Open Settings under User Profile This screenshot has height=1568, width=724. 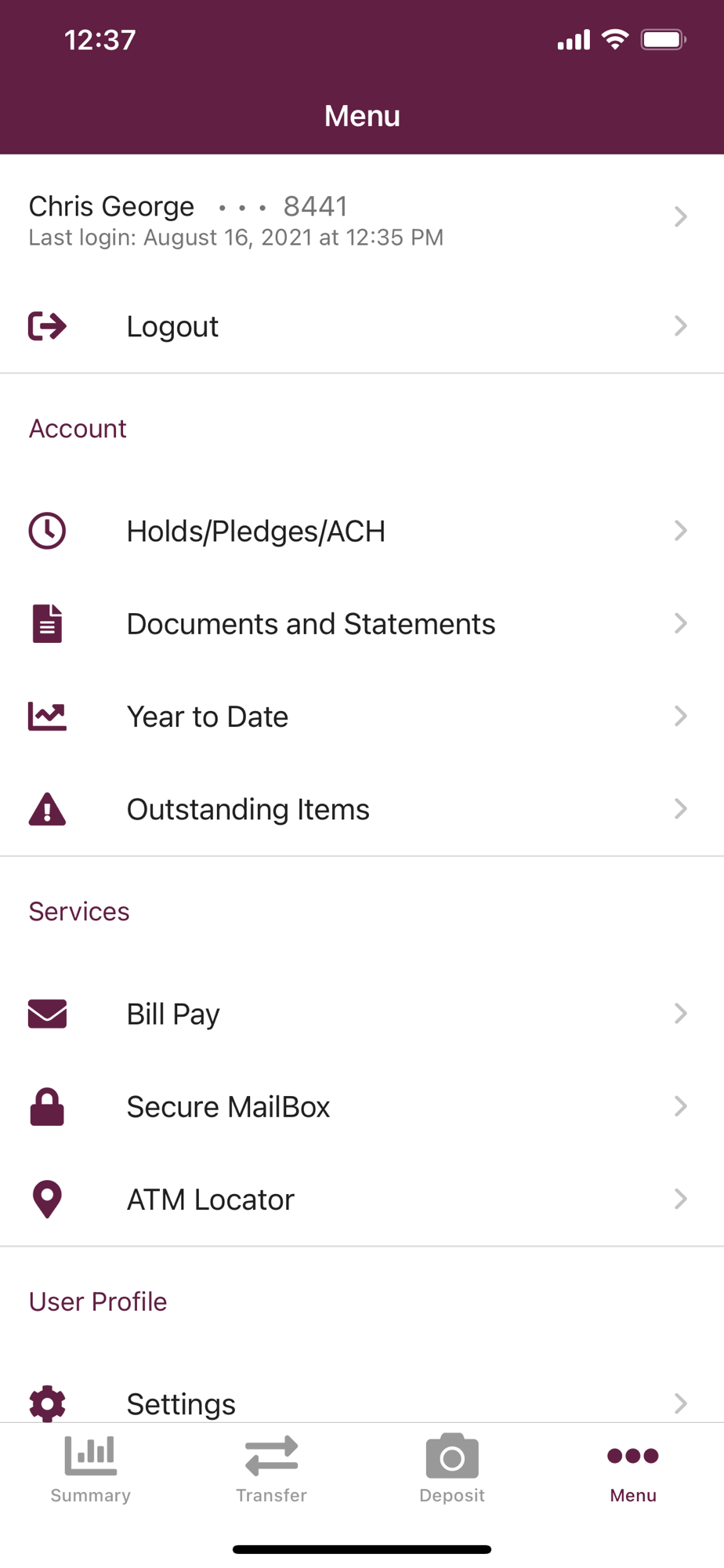(x=362, y=1403)
